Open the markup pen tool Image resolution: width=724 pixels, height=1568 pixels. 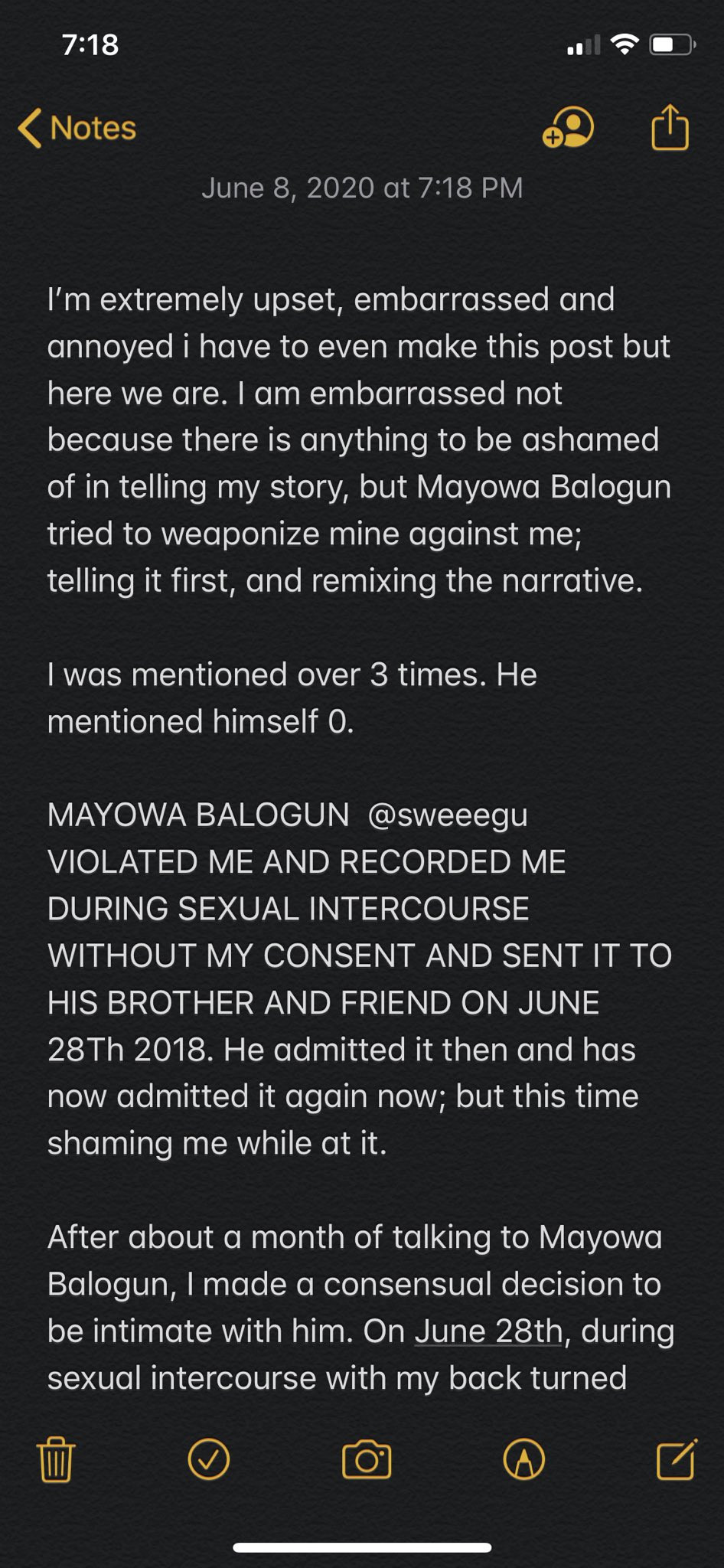click(x=524, y=1459)
